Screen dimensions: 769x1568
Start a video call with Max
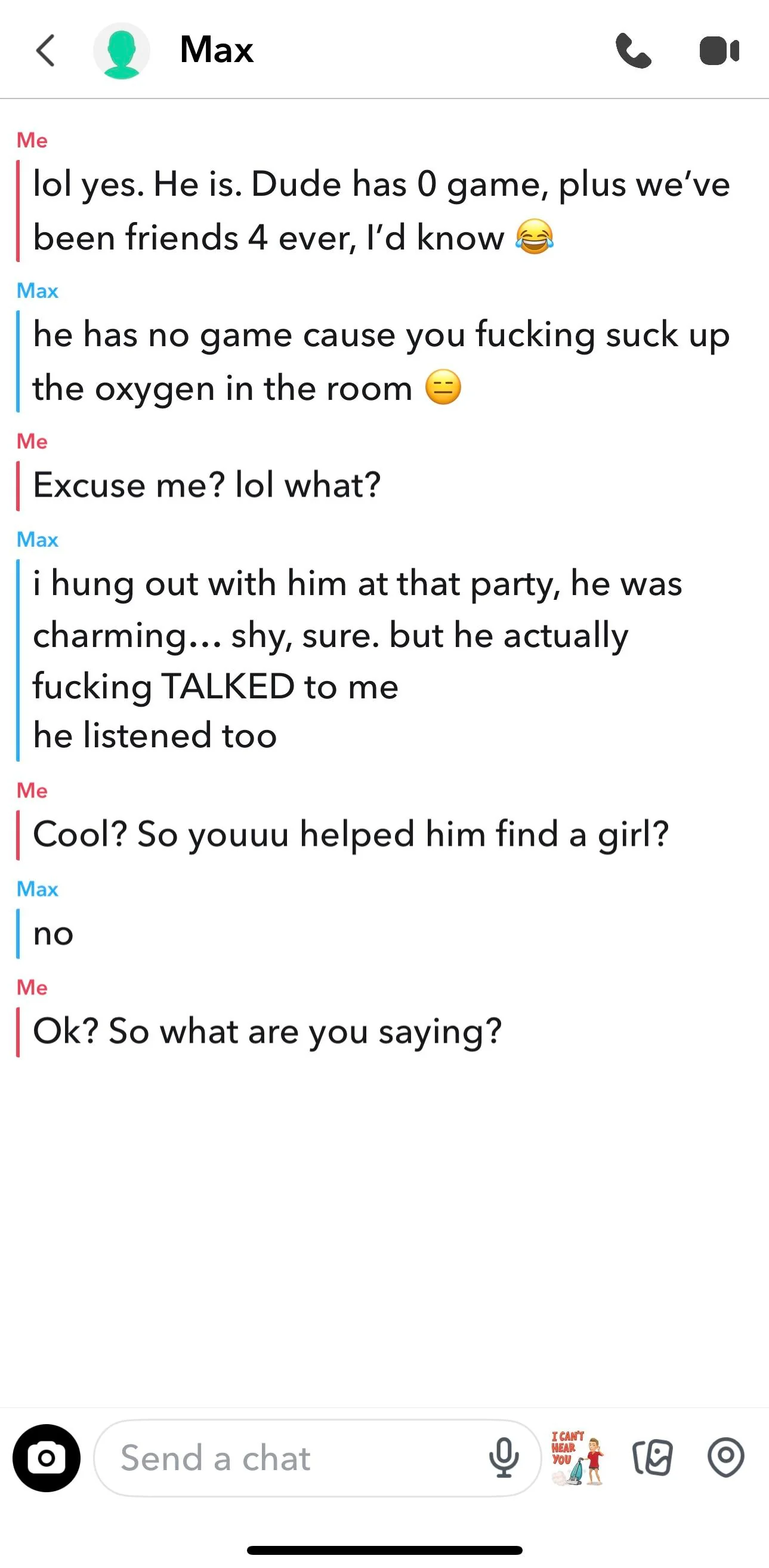click(719, 51)
